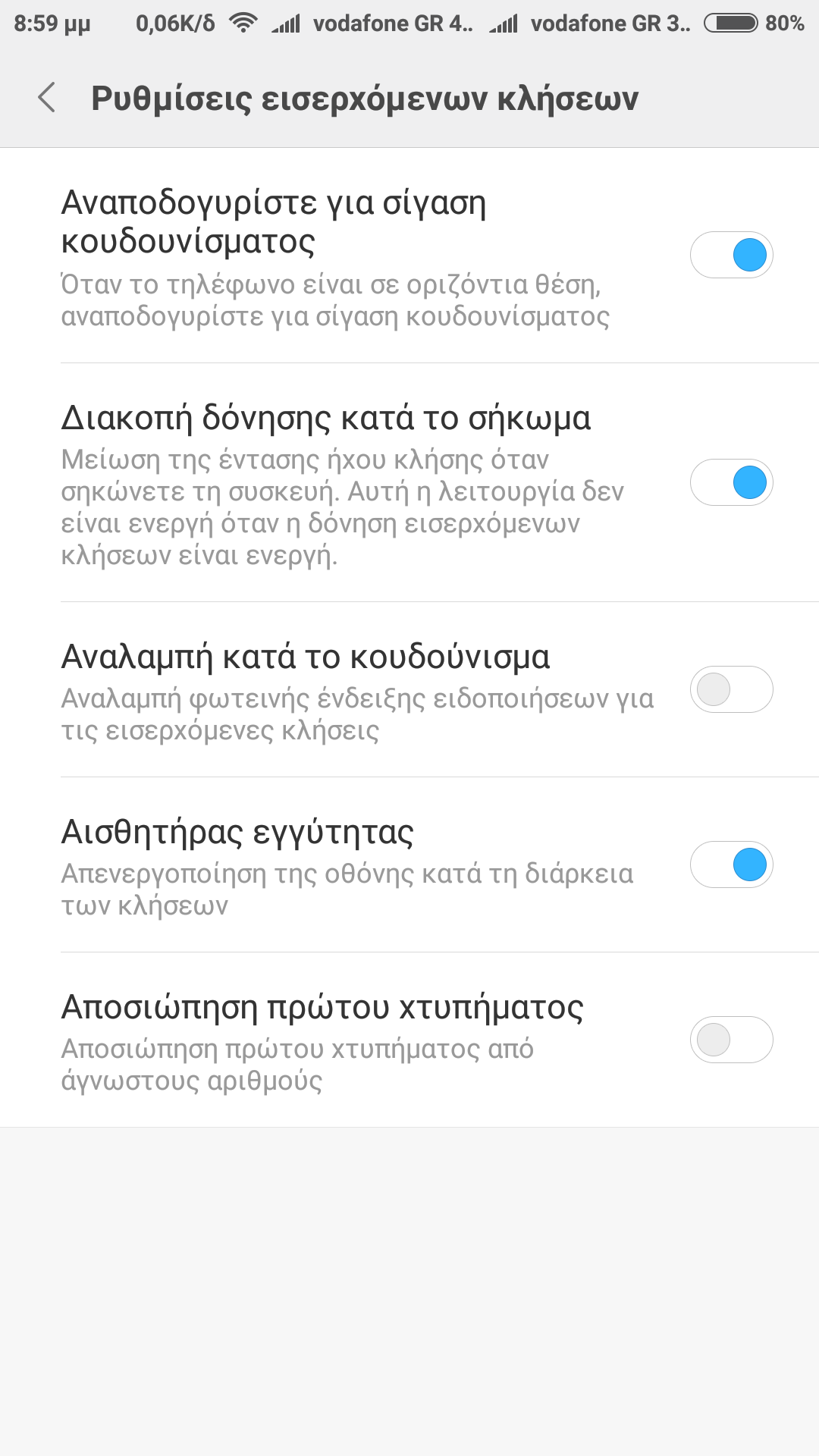The image size is (819, 1456).
Task: Disable Αναποδογυρίστε για σίγαση κουδουνίσματος switch
Action: (731, 255)
